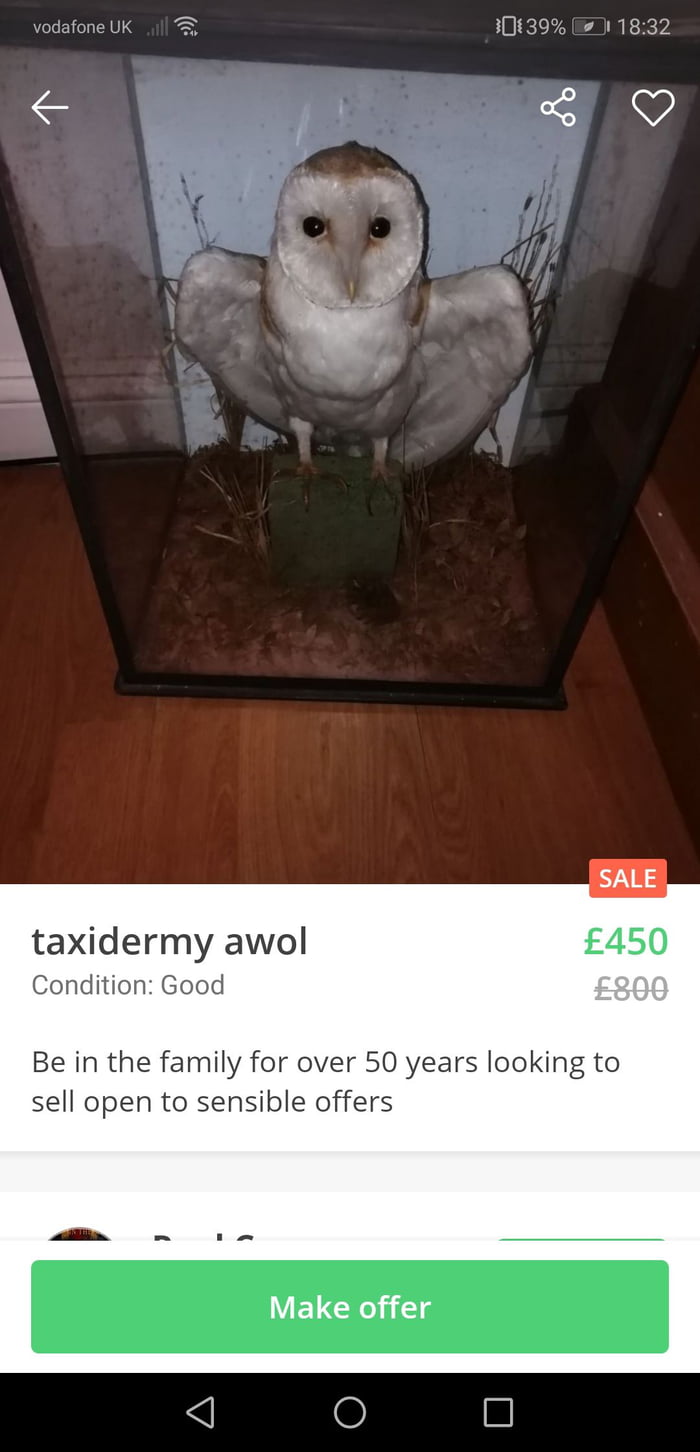Image resolution: width=700 pixels, height=1452 pixels.
Task: Tap the Make offer button
Action: tap(350, 1306)
